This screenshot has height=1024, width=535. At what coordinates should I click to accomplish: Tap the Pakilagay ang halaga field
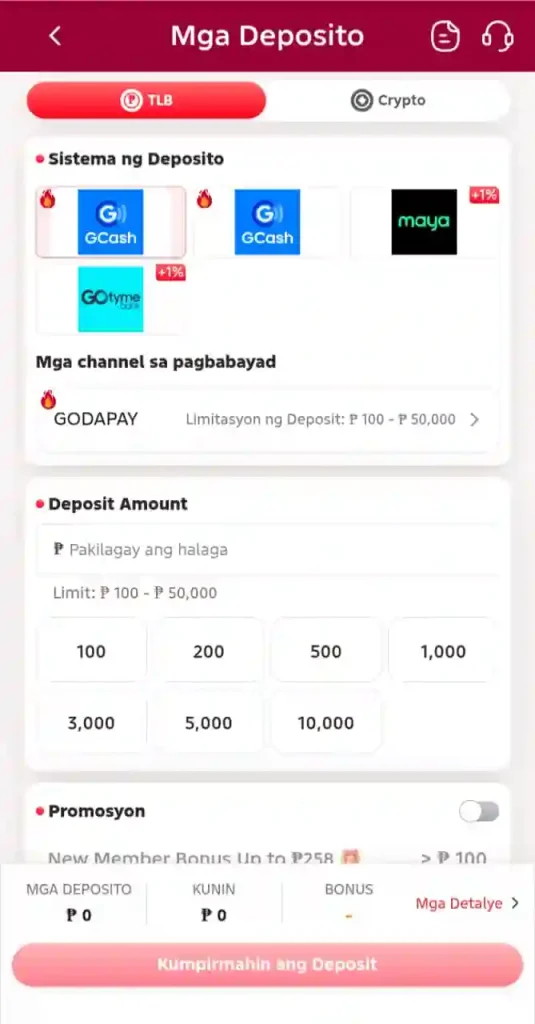(x=267, y=550)
